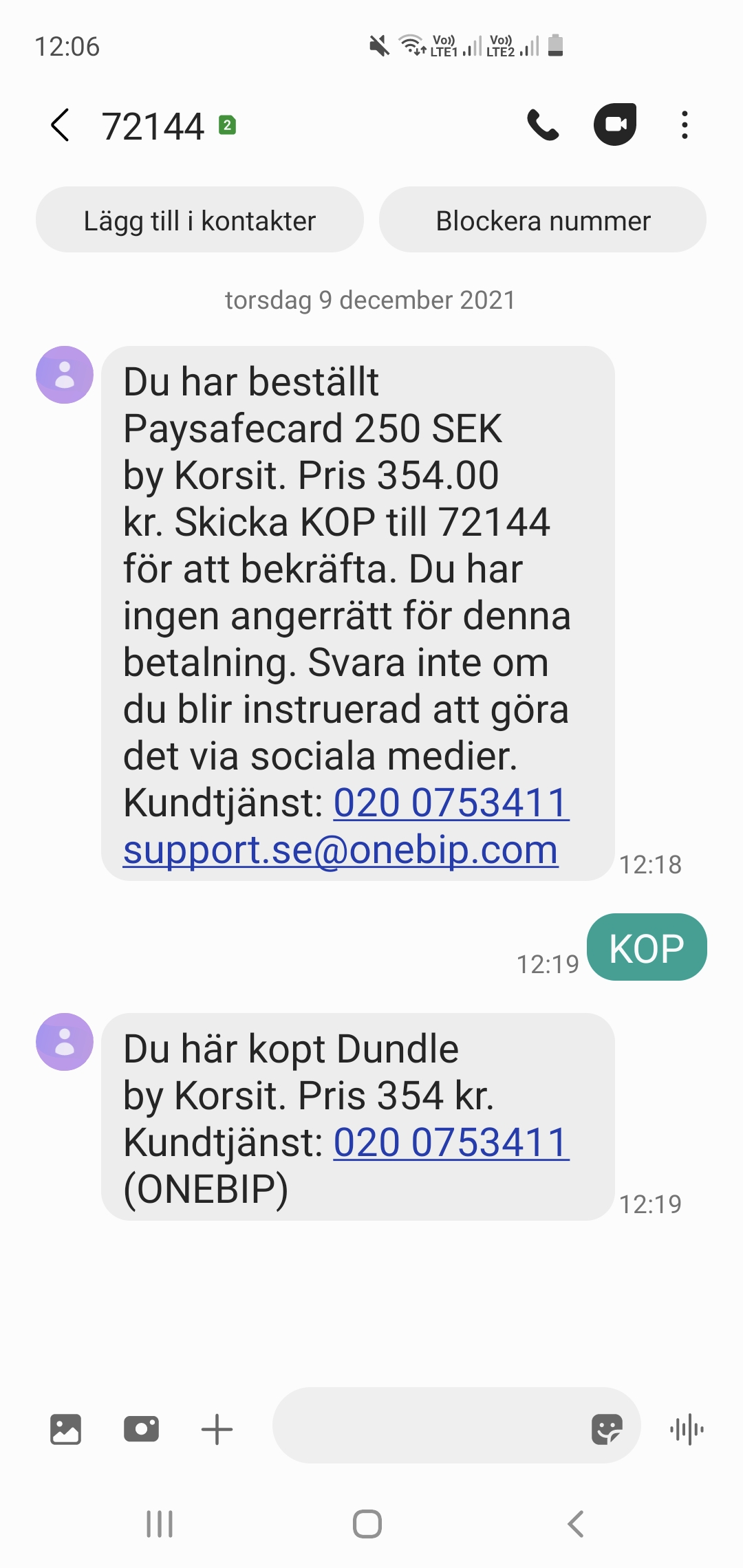Tap the sender avatar beside the Paysafecard message
This screenshot has height=1568, width=743.
pos(65,375)
